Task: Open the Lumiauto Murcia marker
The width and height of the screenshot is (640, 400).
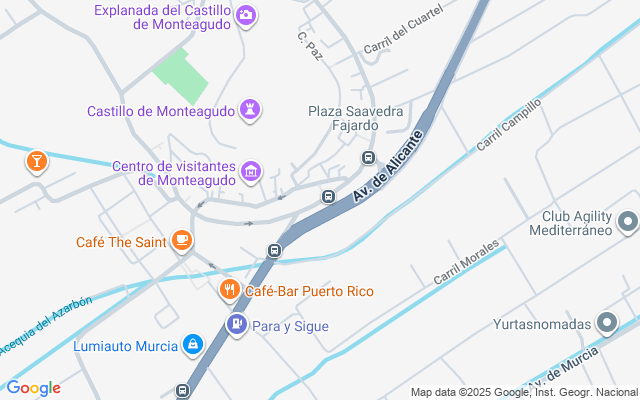Action: (192, 346)
